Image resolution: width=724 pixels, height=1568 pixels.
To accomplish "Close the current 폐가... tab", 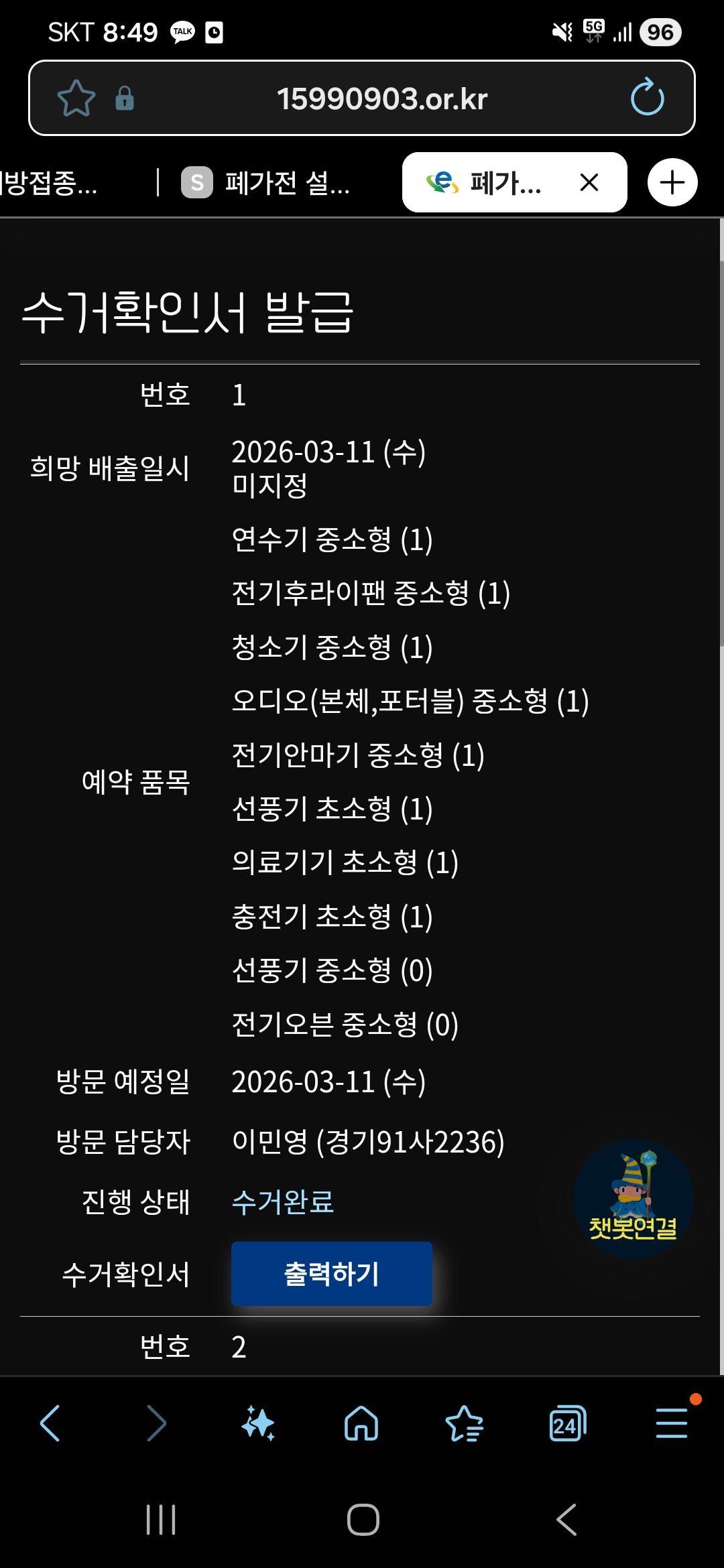I will (589, 182).
